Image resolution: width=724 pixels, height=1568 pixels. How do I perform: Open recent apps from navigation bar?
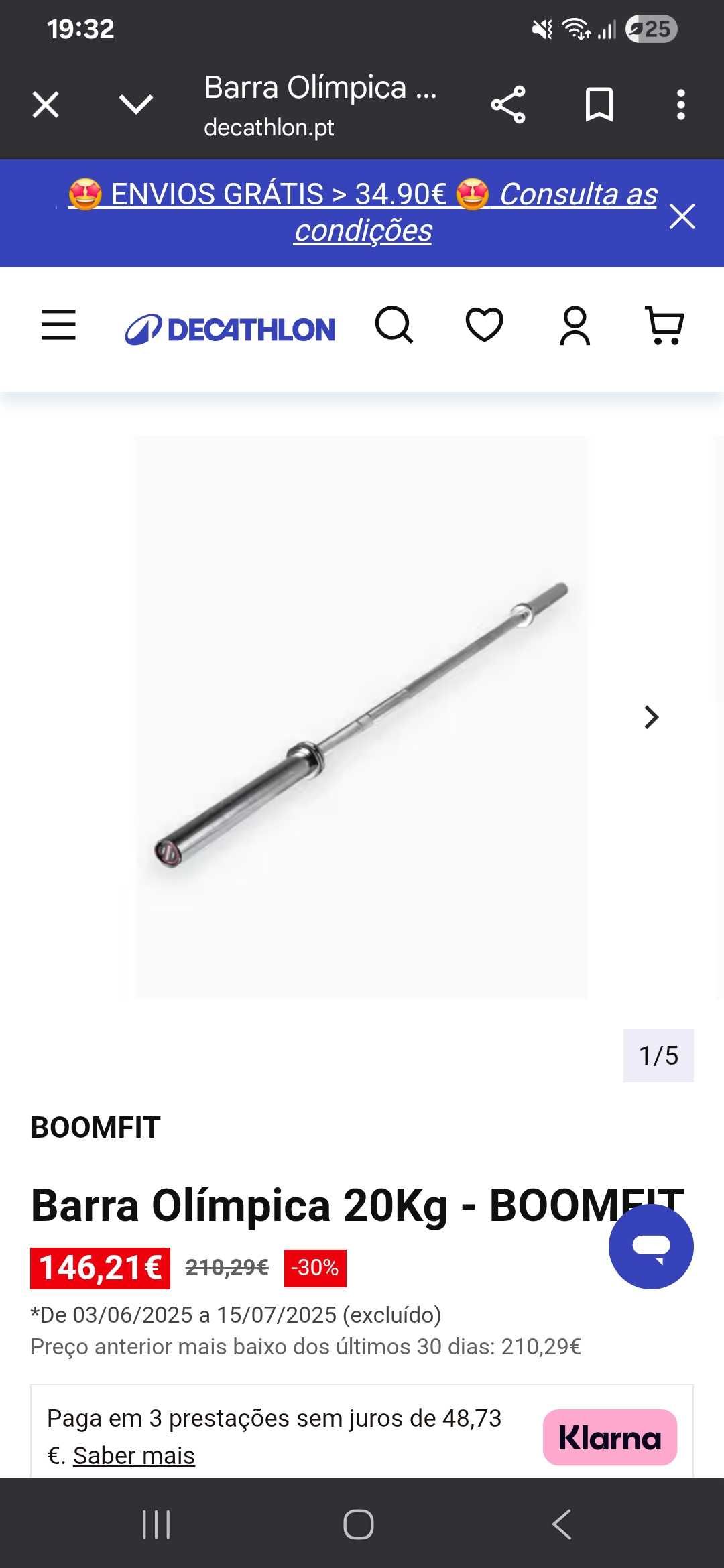pos(156,1524)
